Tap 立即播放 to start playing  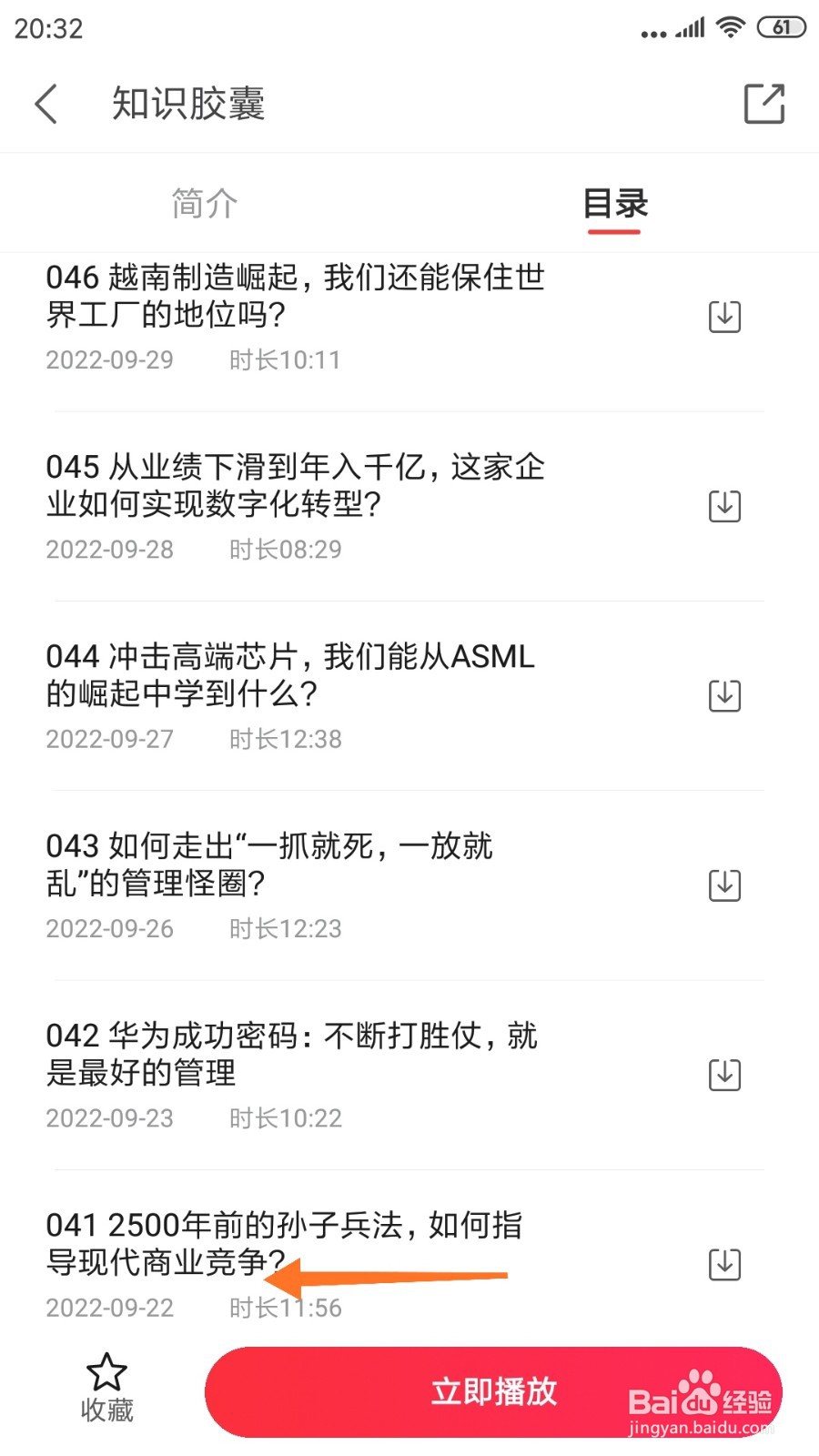pyautogui.click(x=494, y=1391)
